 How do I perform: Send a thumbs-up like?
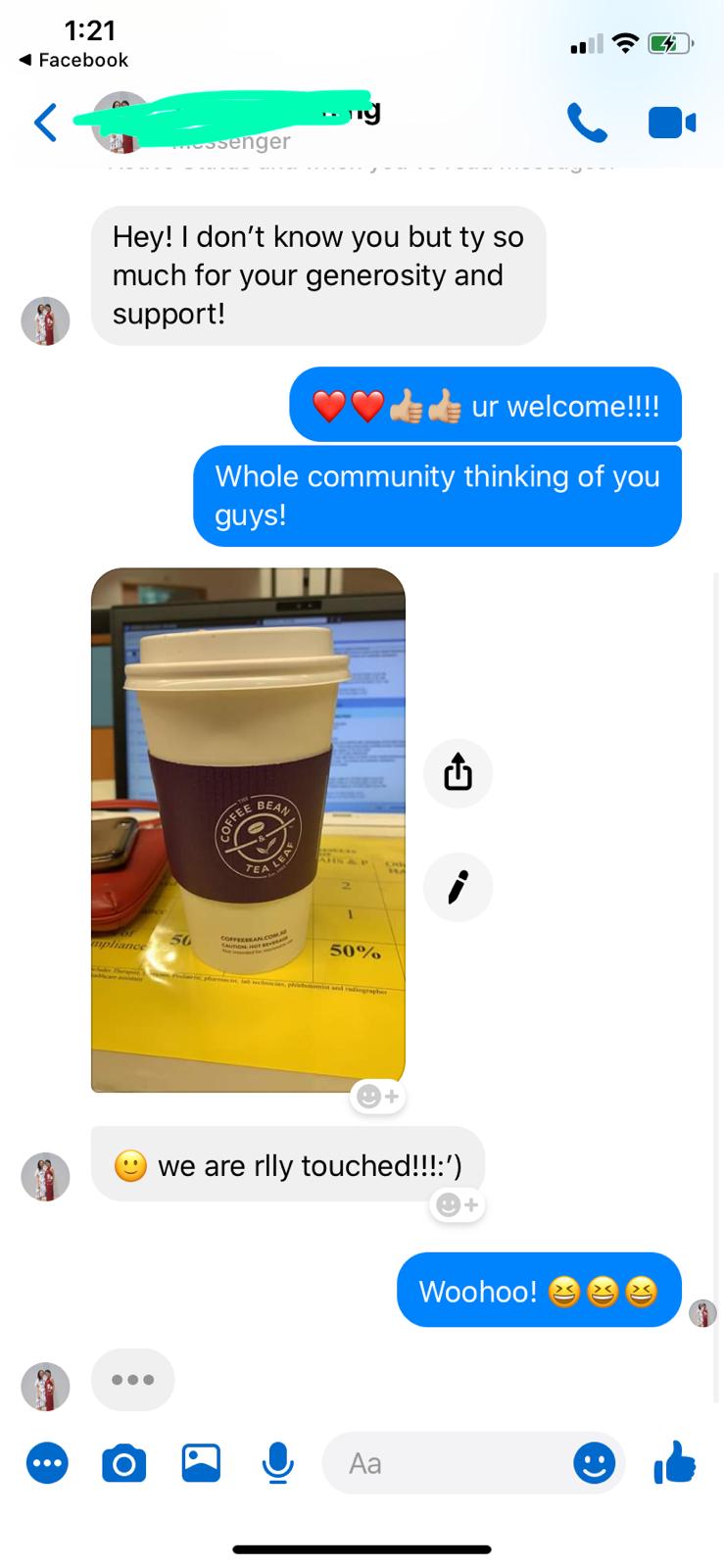tap(674, 1463)
